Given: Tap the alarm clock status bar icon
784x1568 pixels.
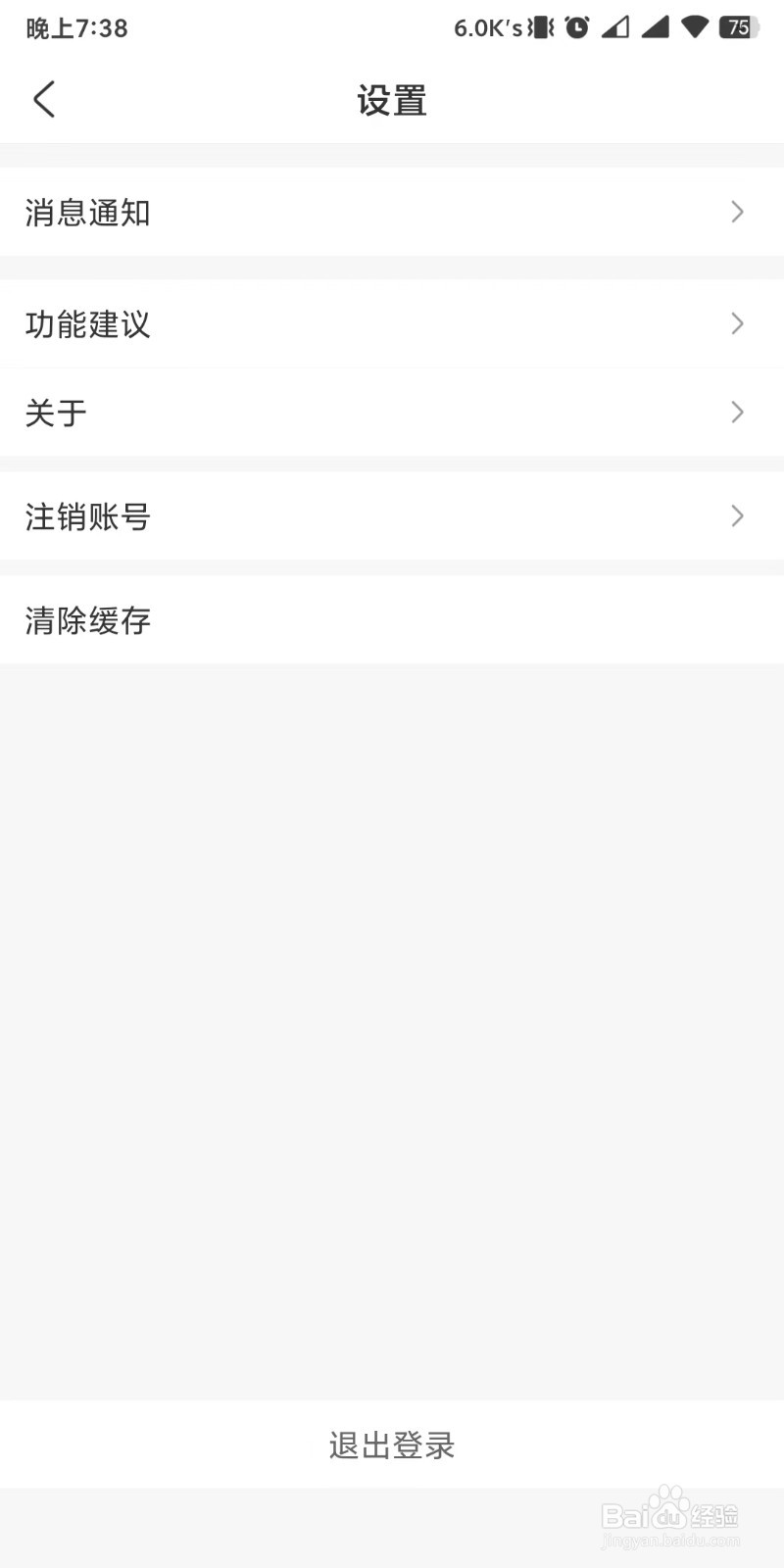Looking at the screenshot, I should [x=577, y=27].
